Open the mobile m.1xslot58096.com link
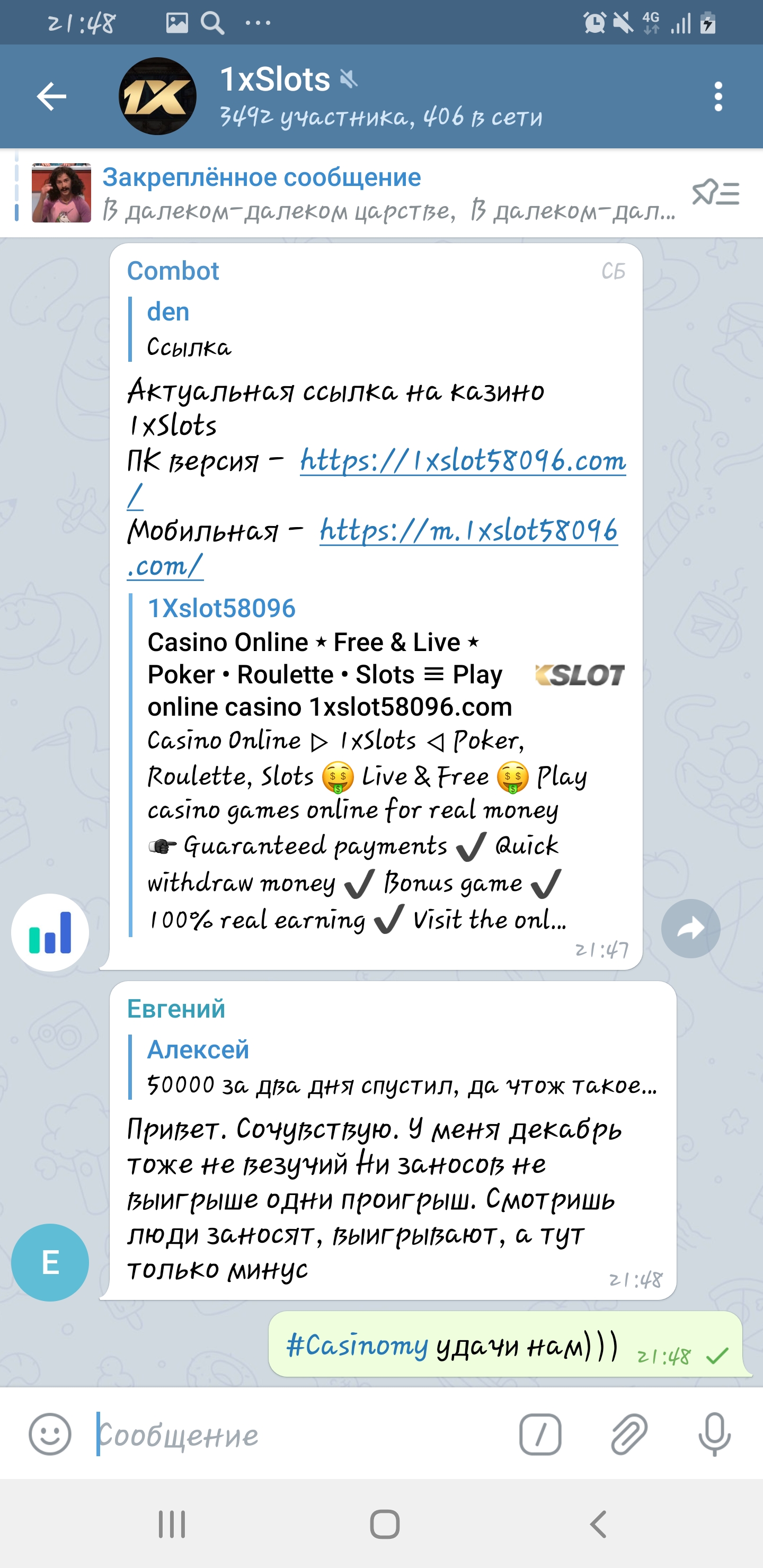Image resolution: width=763 pixels, height=1568 pixels. 468,531
